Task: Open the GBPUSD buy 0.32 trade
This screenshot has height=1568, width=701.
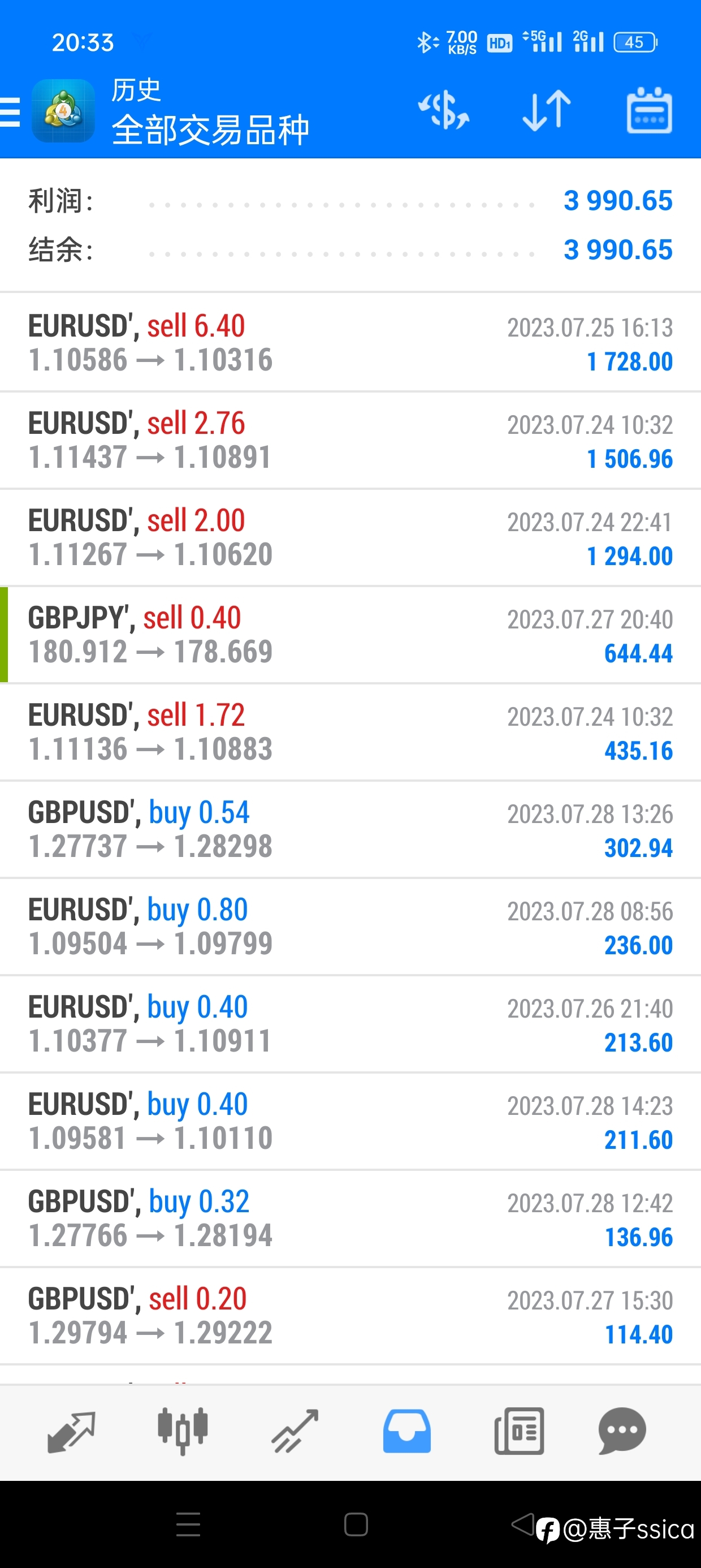Action: click(x=350, y=1218)
